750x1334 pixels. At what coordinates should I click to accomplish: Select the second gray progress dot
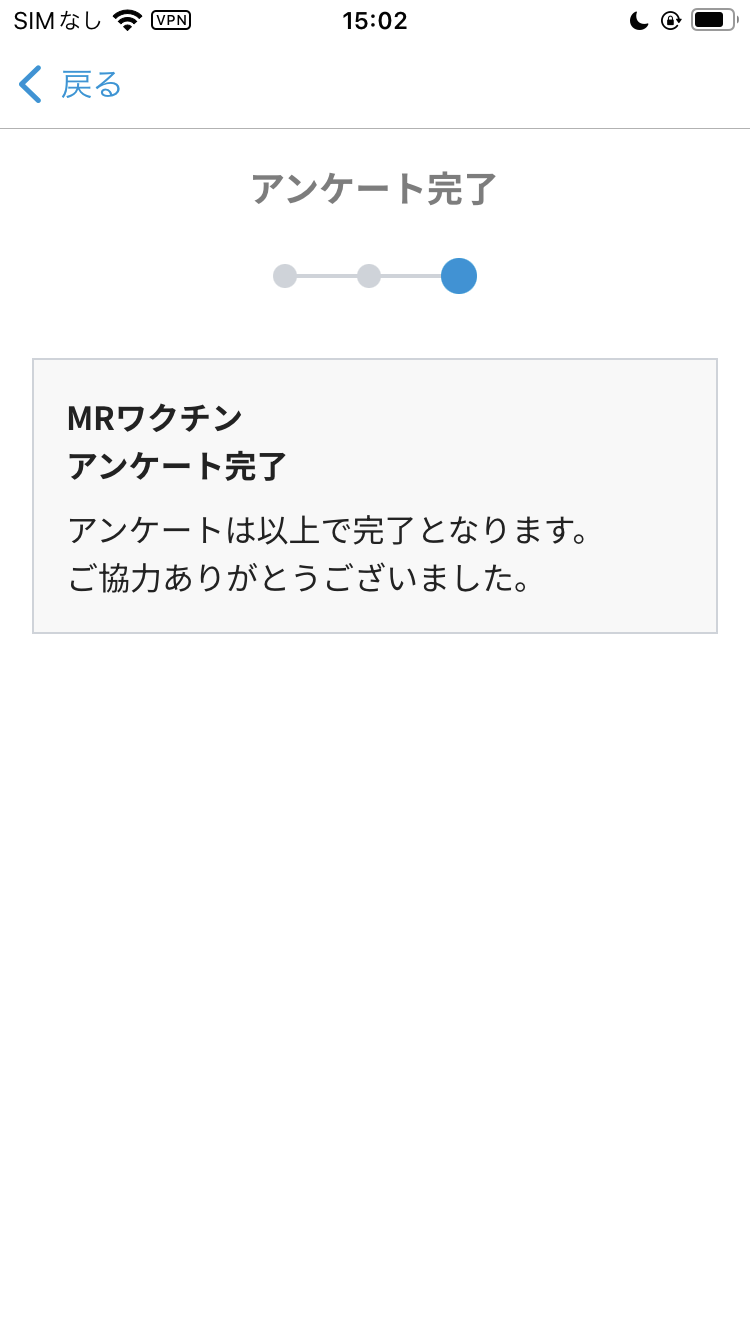[x=372, y=276]
